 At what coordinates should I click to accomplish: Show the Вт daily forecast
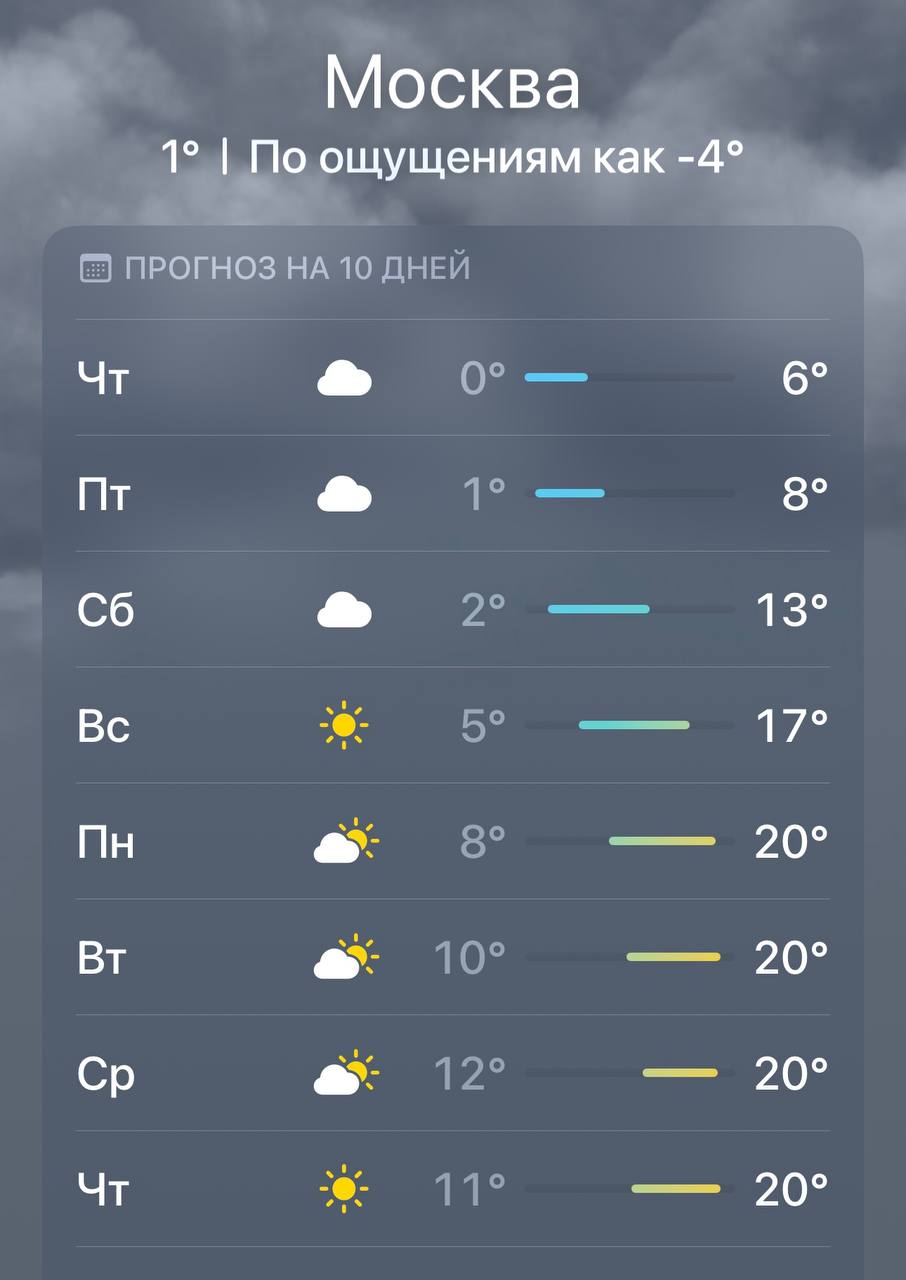coord(452,958)
